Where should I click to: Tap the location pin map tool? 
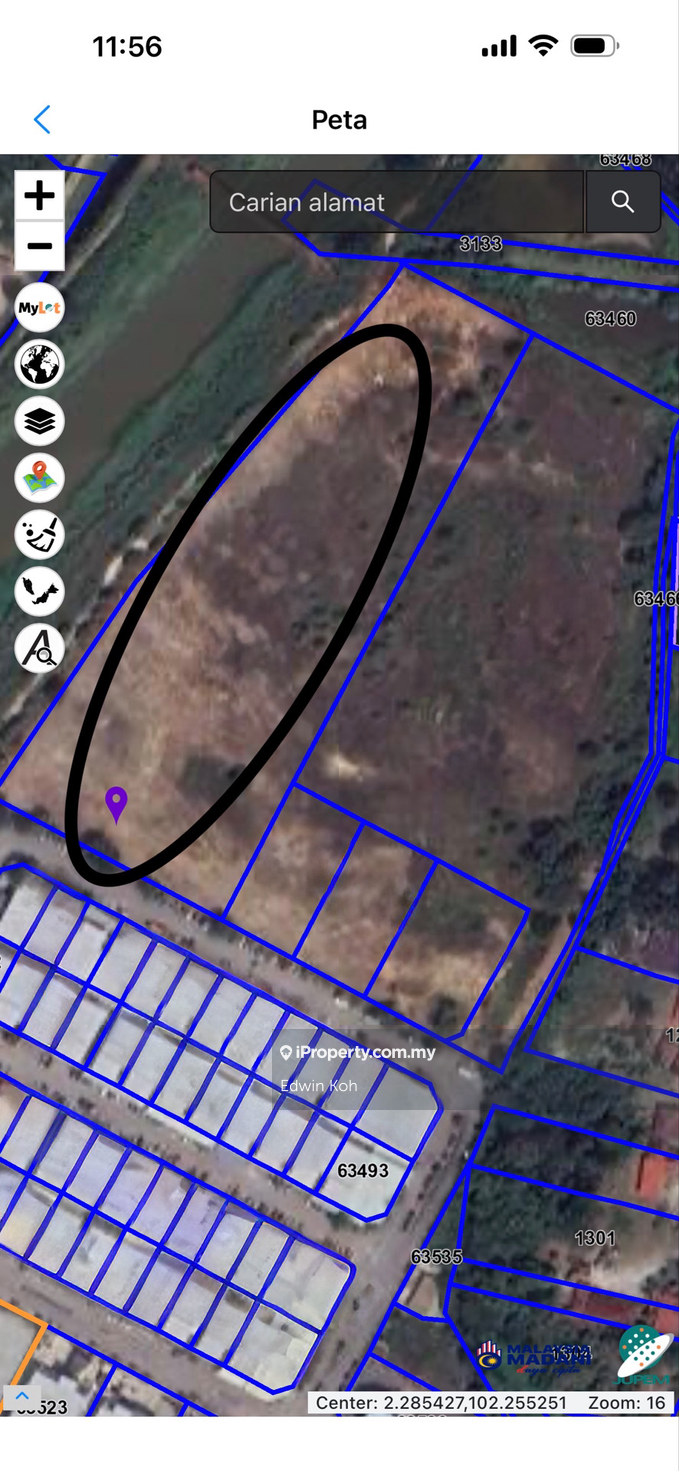pos(40,478)
